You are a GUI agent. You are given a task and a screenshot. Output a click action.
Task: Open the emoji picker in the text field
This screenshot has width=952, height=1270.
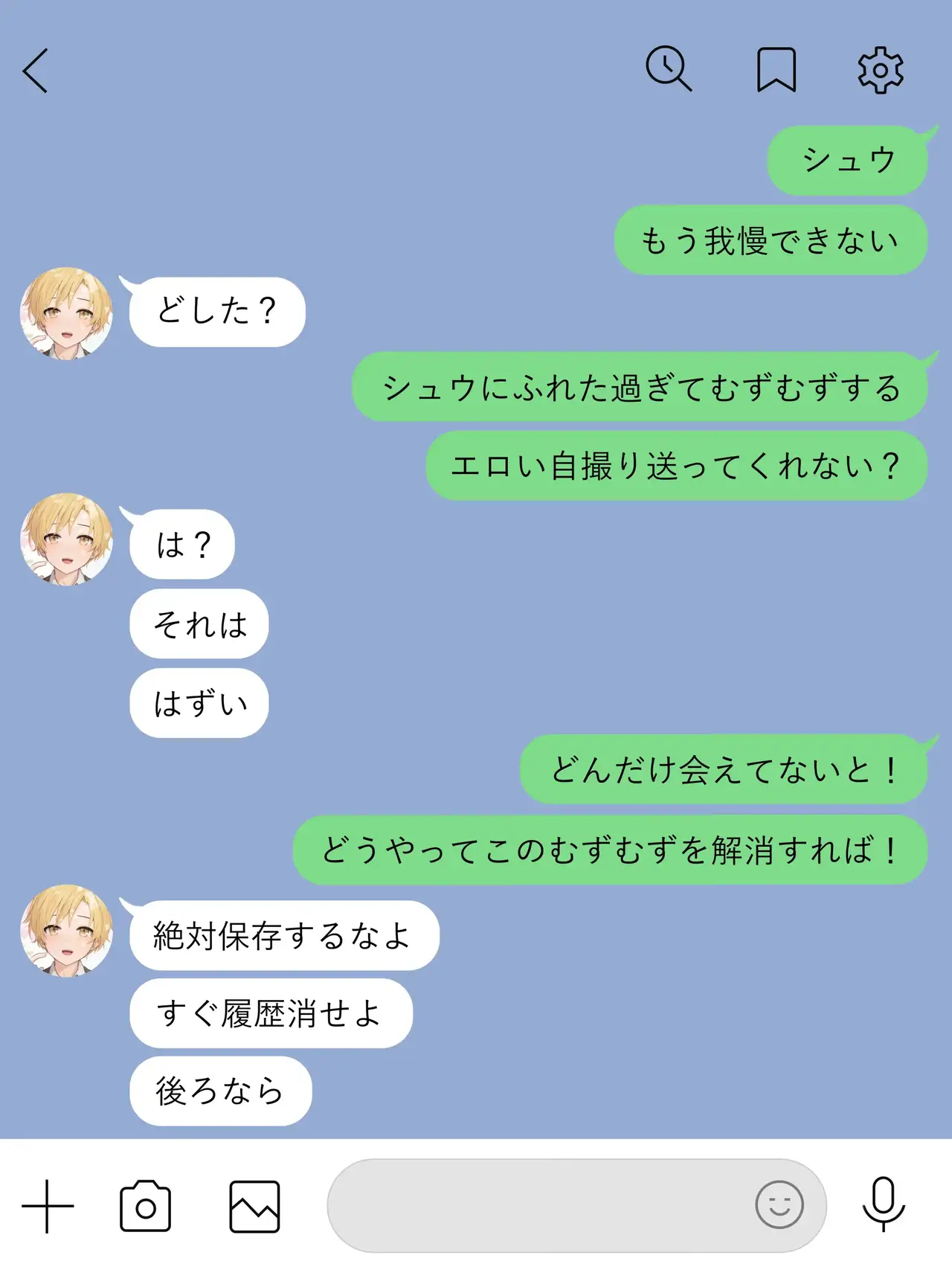click(779, 1205)
